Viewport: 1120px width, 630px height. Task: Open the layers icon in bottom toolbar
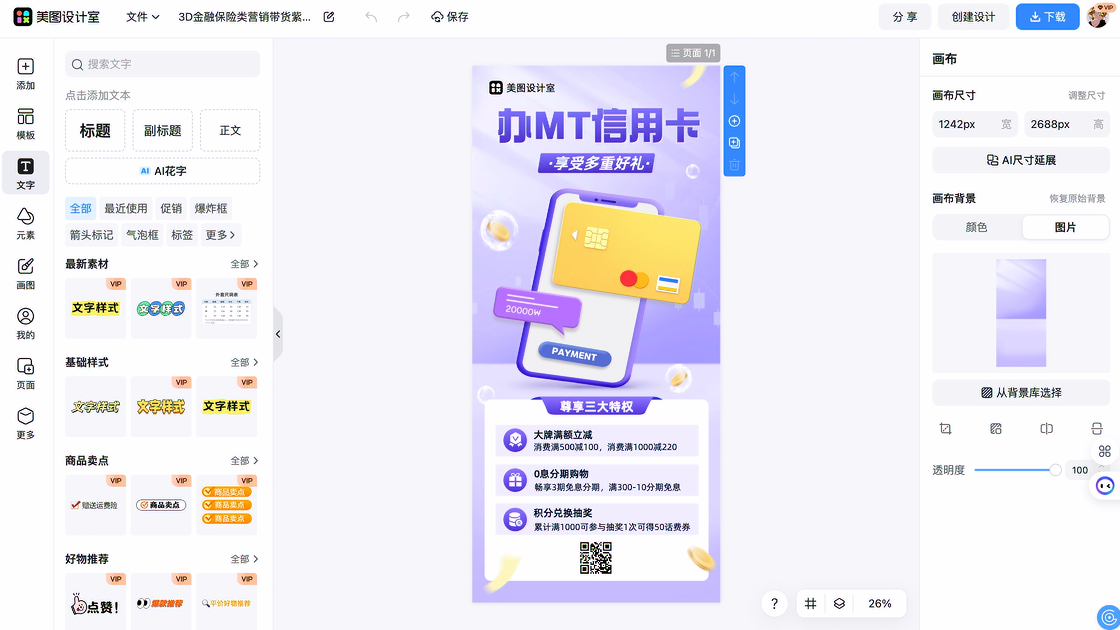coord(839,604)
